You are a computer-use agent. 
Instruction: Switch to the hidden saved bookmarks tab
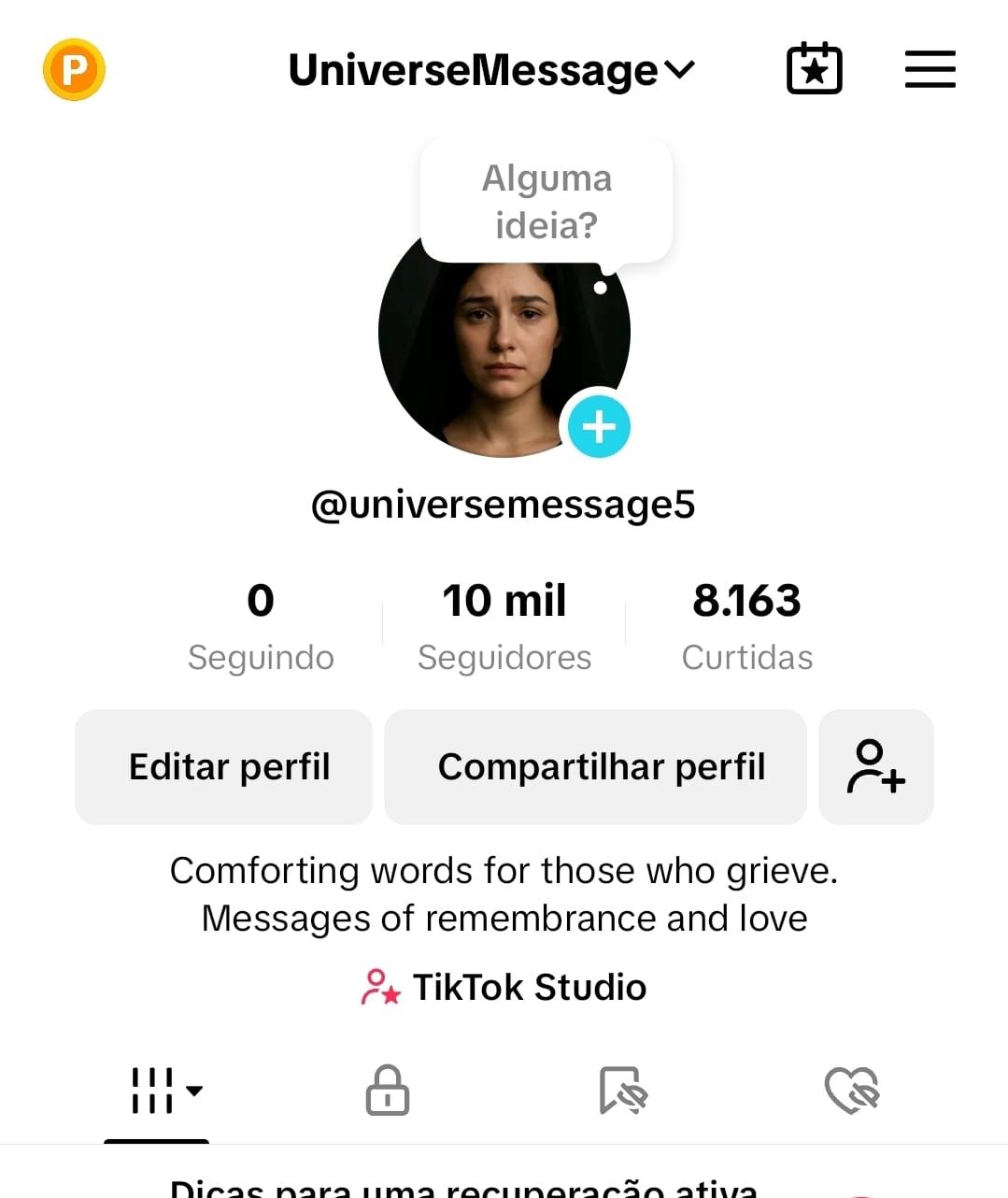coord(622,1091)
